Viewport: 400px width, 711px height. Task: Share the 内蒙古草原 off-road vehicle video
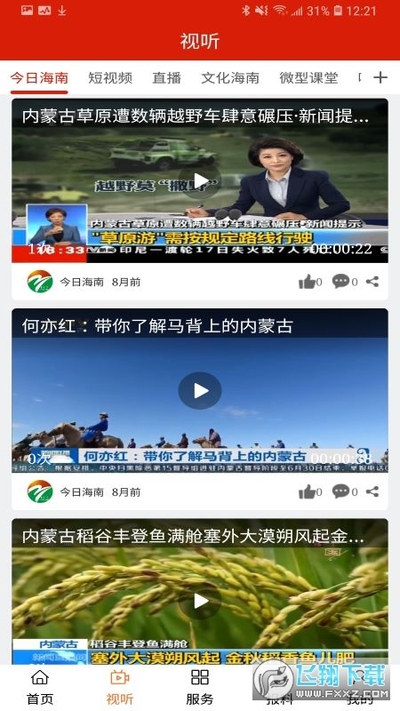click(x=372, y=282)
